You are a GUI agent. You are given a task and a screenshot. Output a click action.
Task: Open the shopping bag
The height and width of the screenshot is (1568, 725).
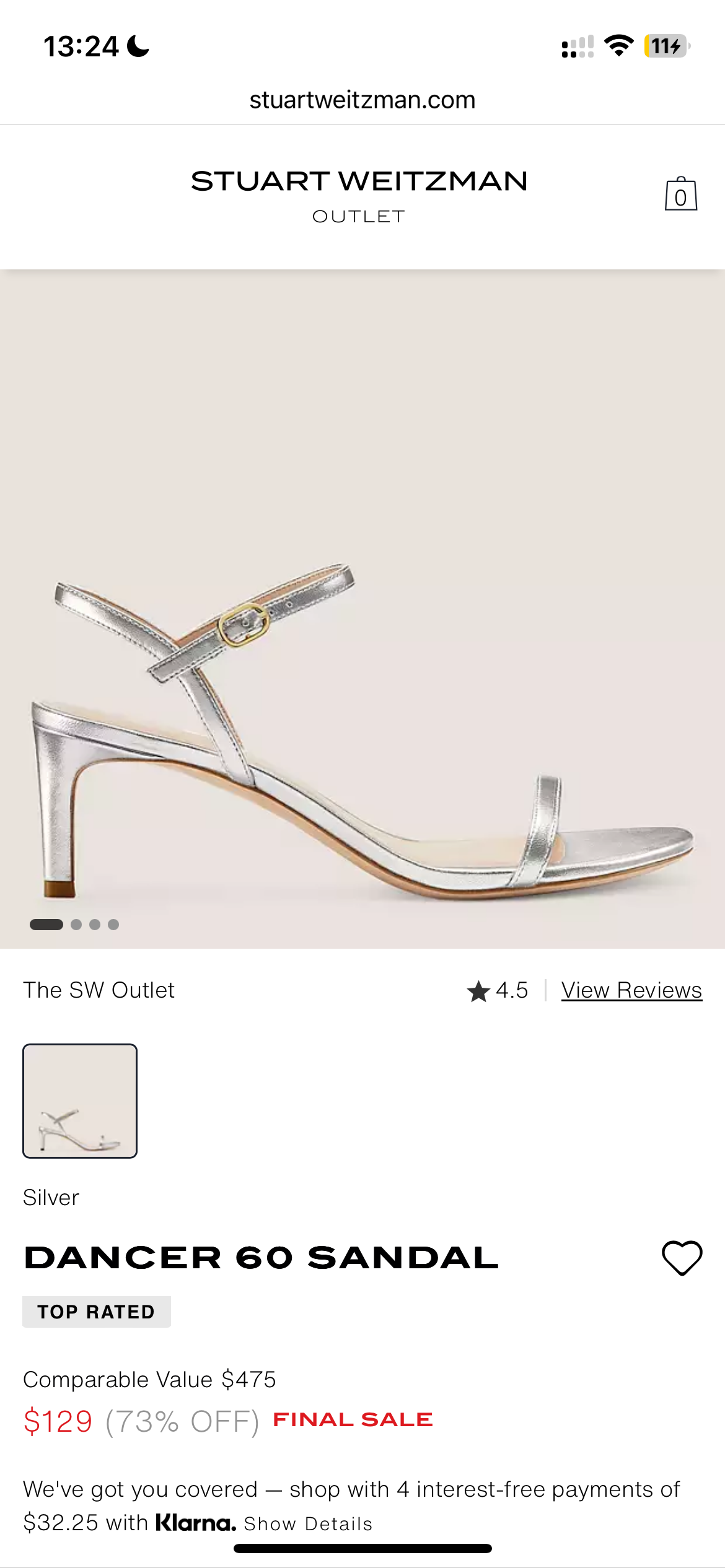pyautogui.click(x=680, y=195)
